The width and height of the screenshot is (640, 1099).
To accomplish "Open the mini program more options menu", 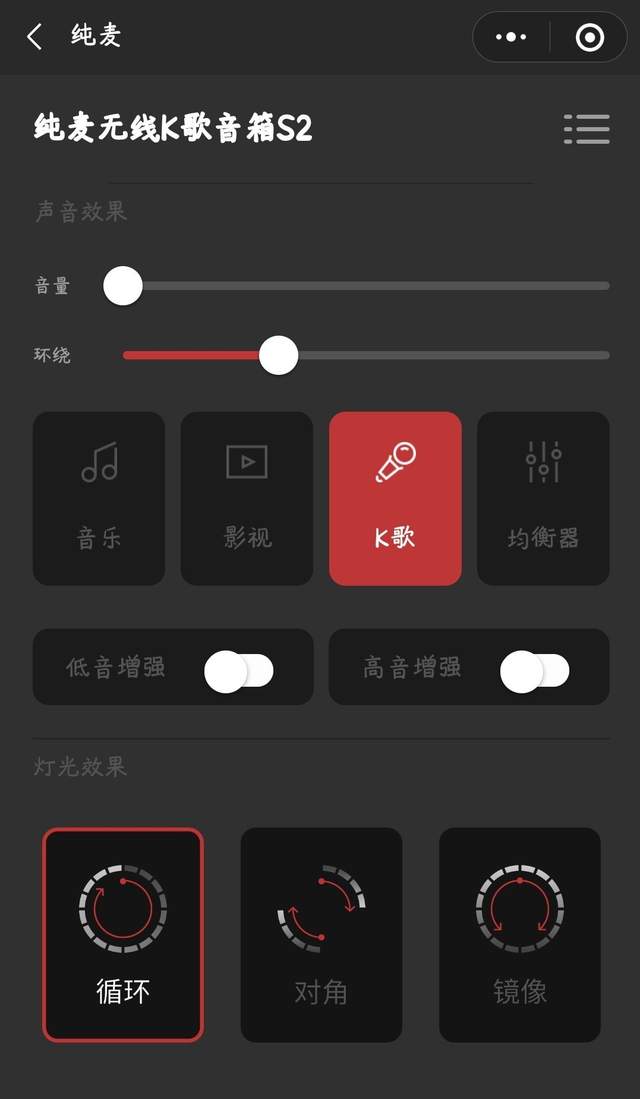I will (x=511, y=38).
